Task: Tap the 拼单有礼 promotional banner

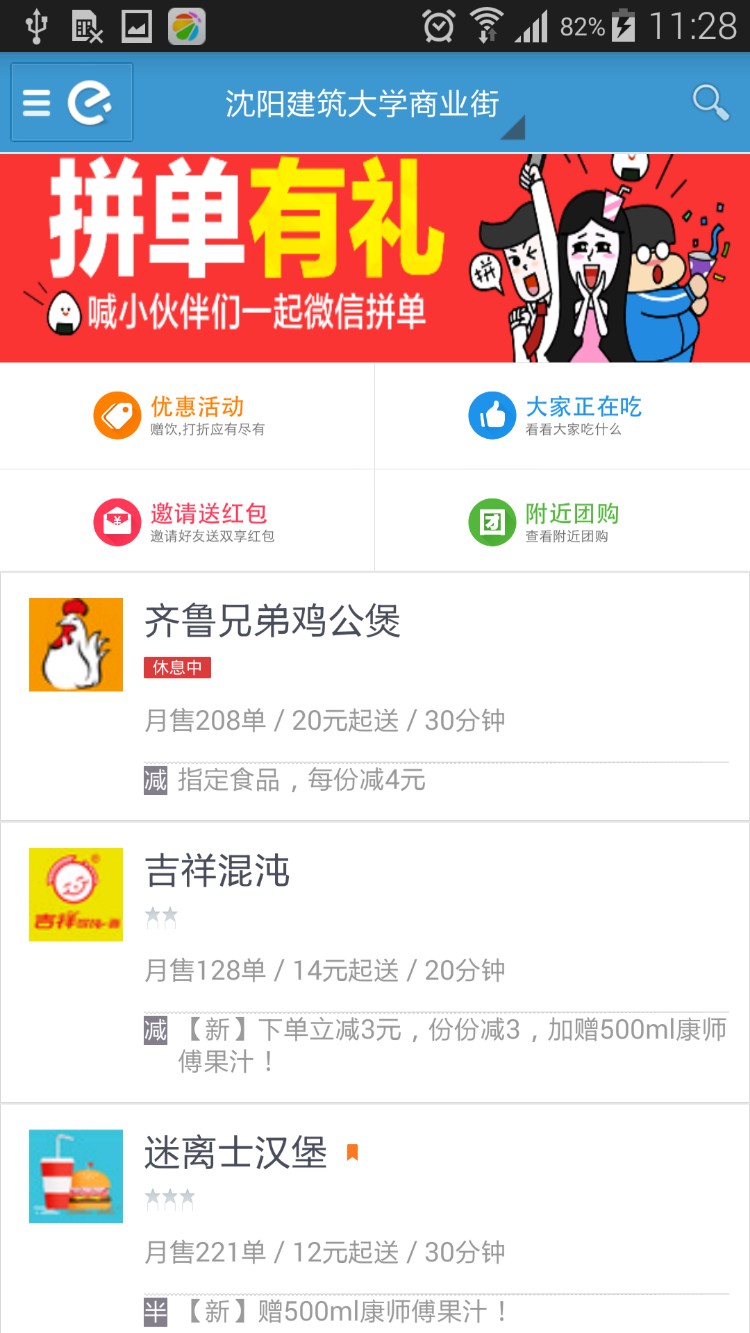Action: coord(375,255)
